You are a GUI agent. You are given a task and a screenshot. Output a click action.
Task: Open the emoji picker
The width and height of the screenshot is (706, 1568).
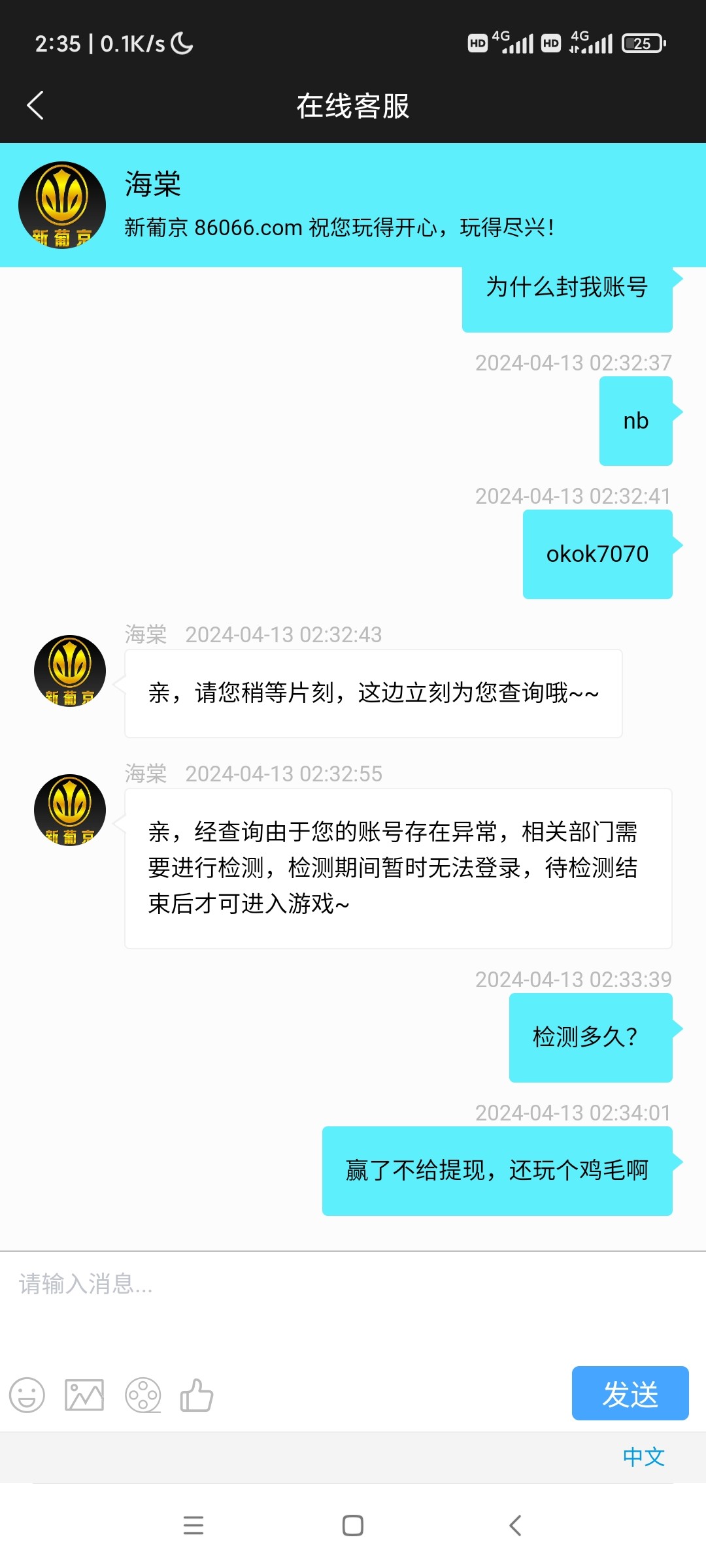27,1396
